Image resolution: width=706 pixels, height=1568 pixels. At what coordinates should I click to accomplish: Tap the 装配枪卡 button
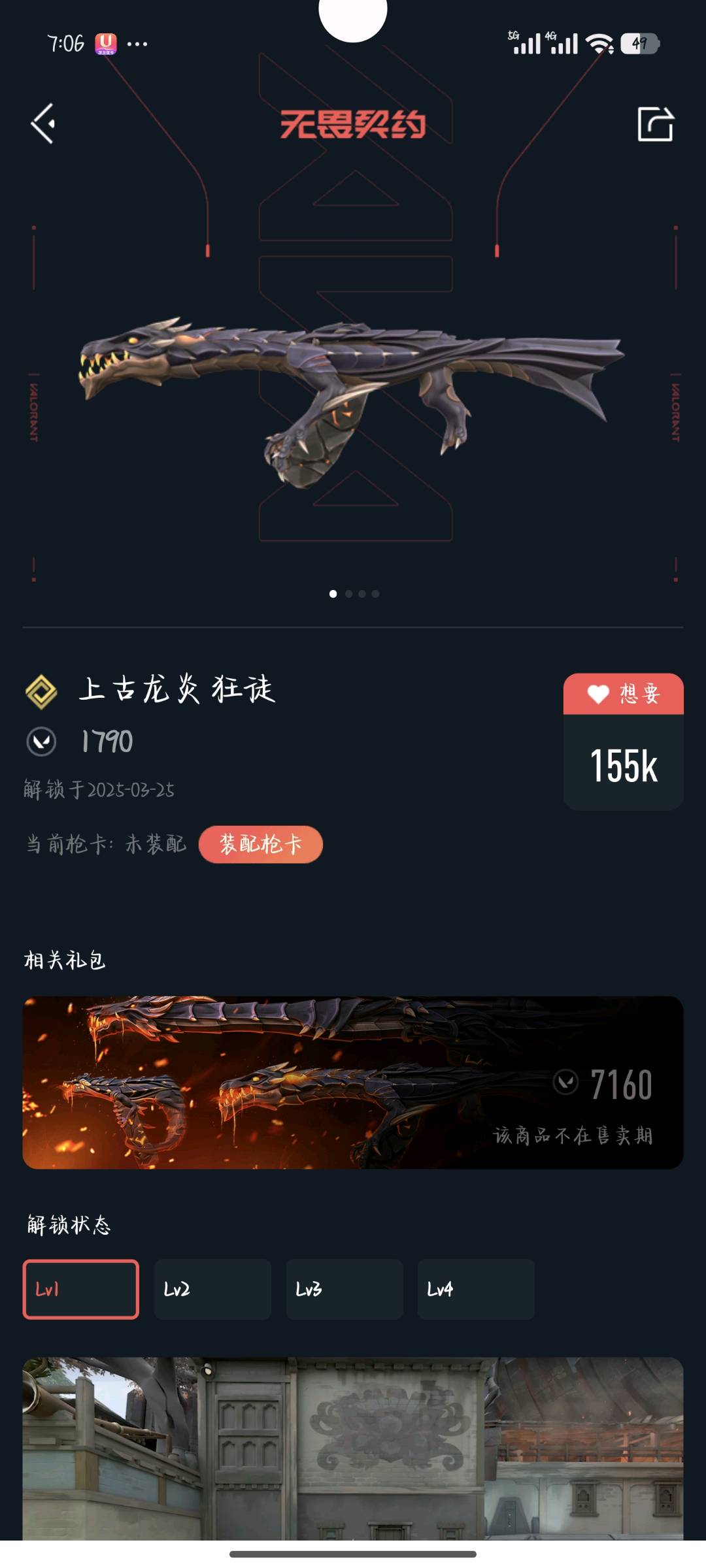point(261,844)
